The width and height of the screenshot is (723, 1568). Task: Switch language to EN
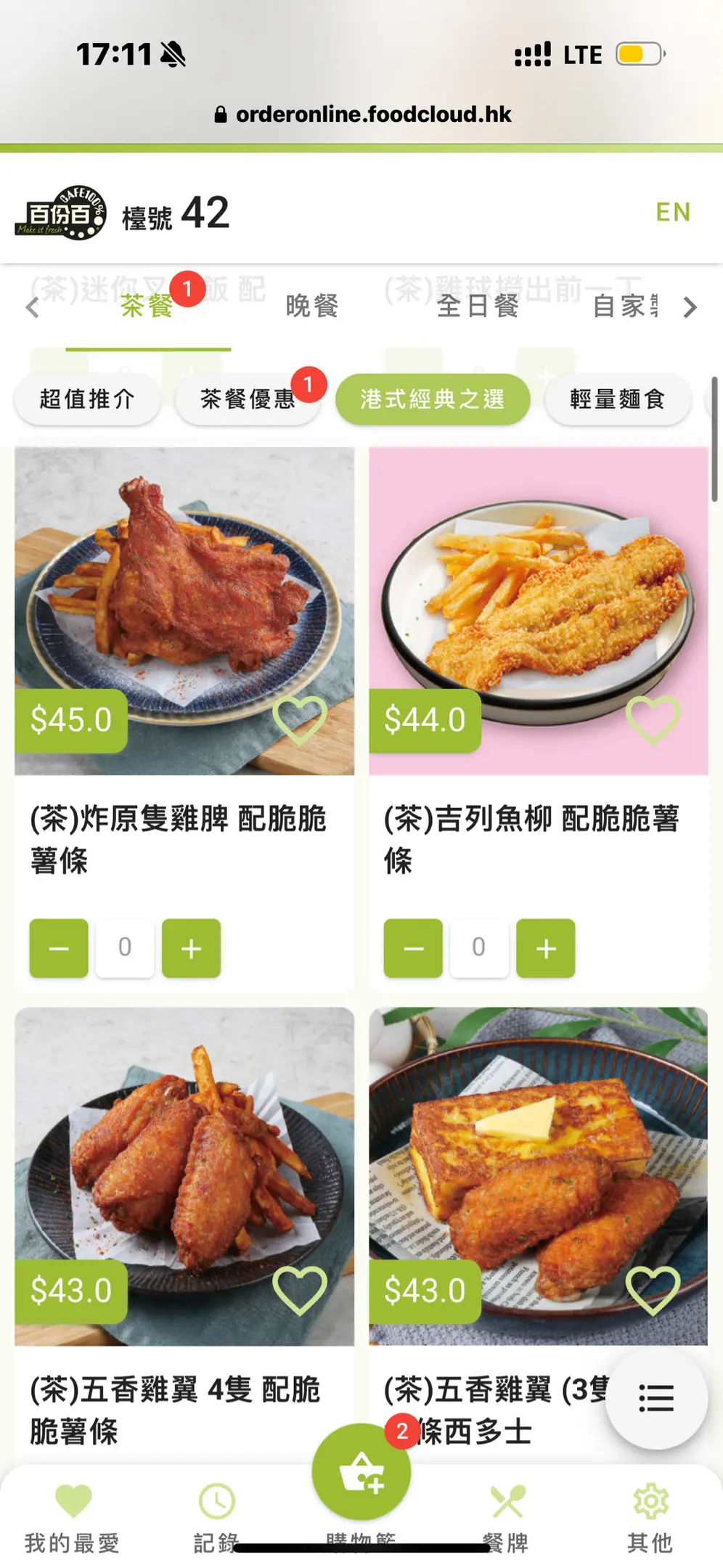(672, 212)
